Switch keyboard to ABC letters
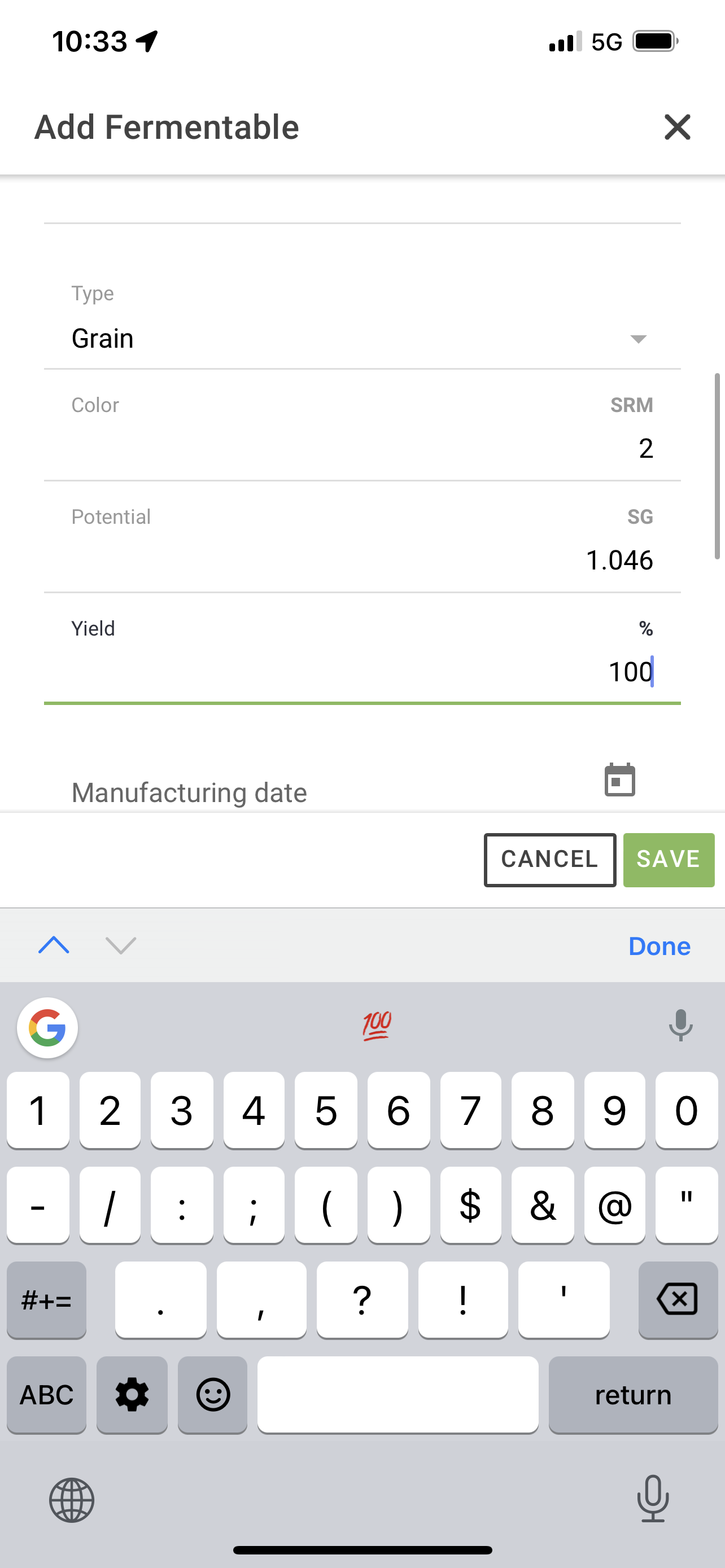Viewport: 725px width, 1568px height. [x=47, y=1394]
